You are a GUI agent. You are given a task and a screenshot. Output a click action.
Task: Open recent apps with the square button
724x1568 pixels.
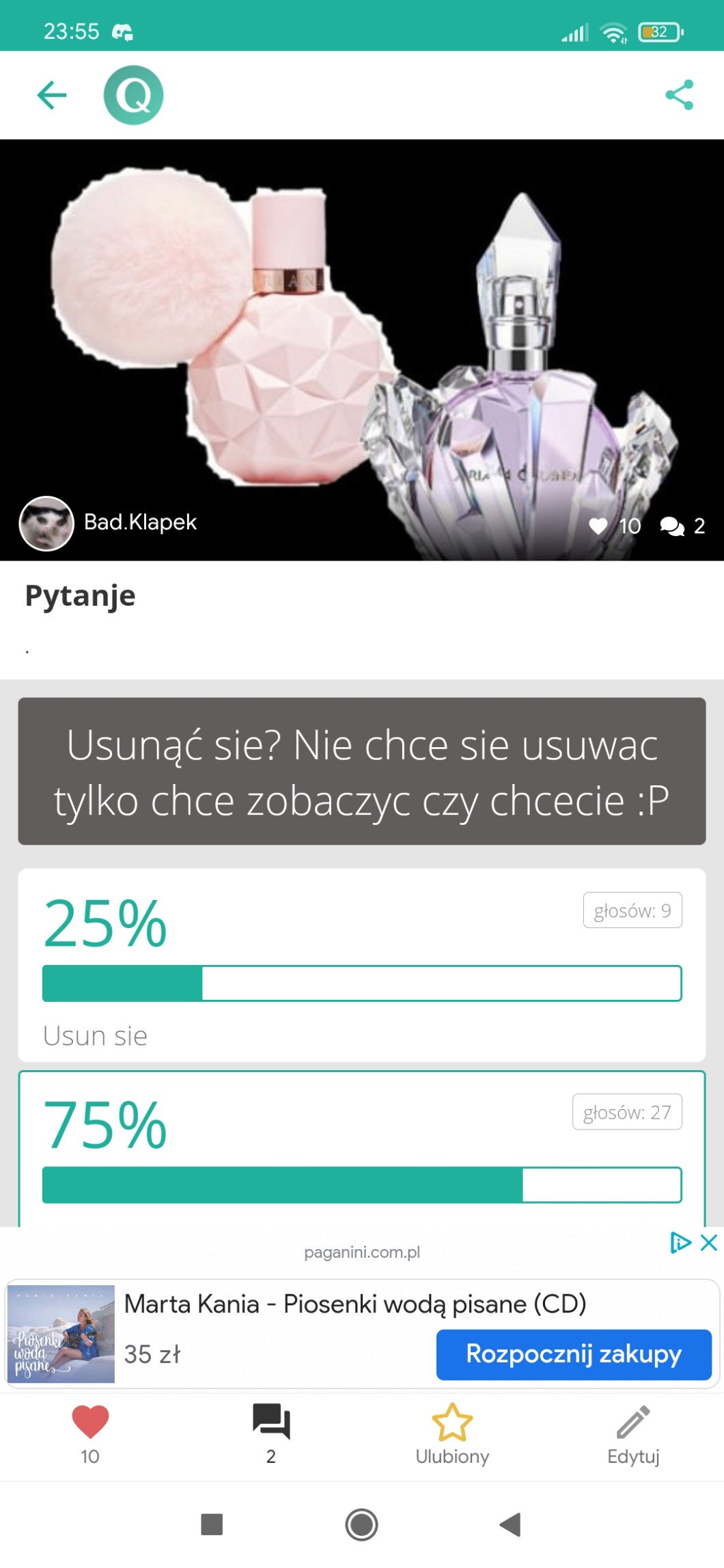pyautogui.click(x=212, y=1524)
